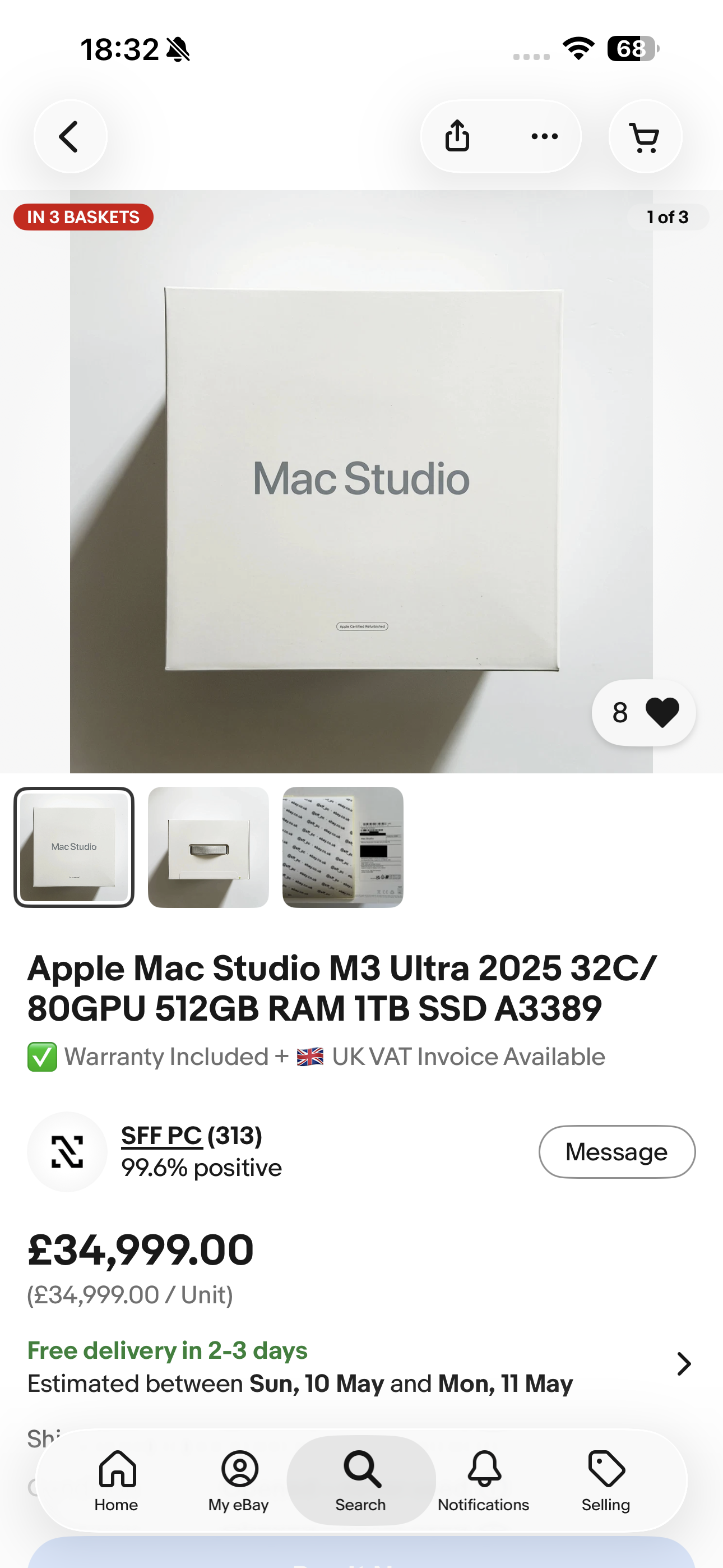Open the shopping cart
This screenshot has width=723, height=1568.
(x=645, y=136)
